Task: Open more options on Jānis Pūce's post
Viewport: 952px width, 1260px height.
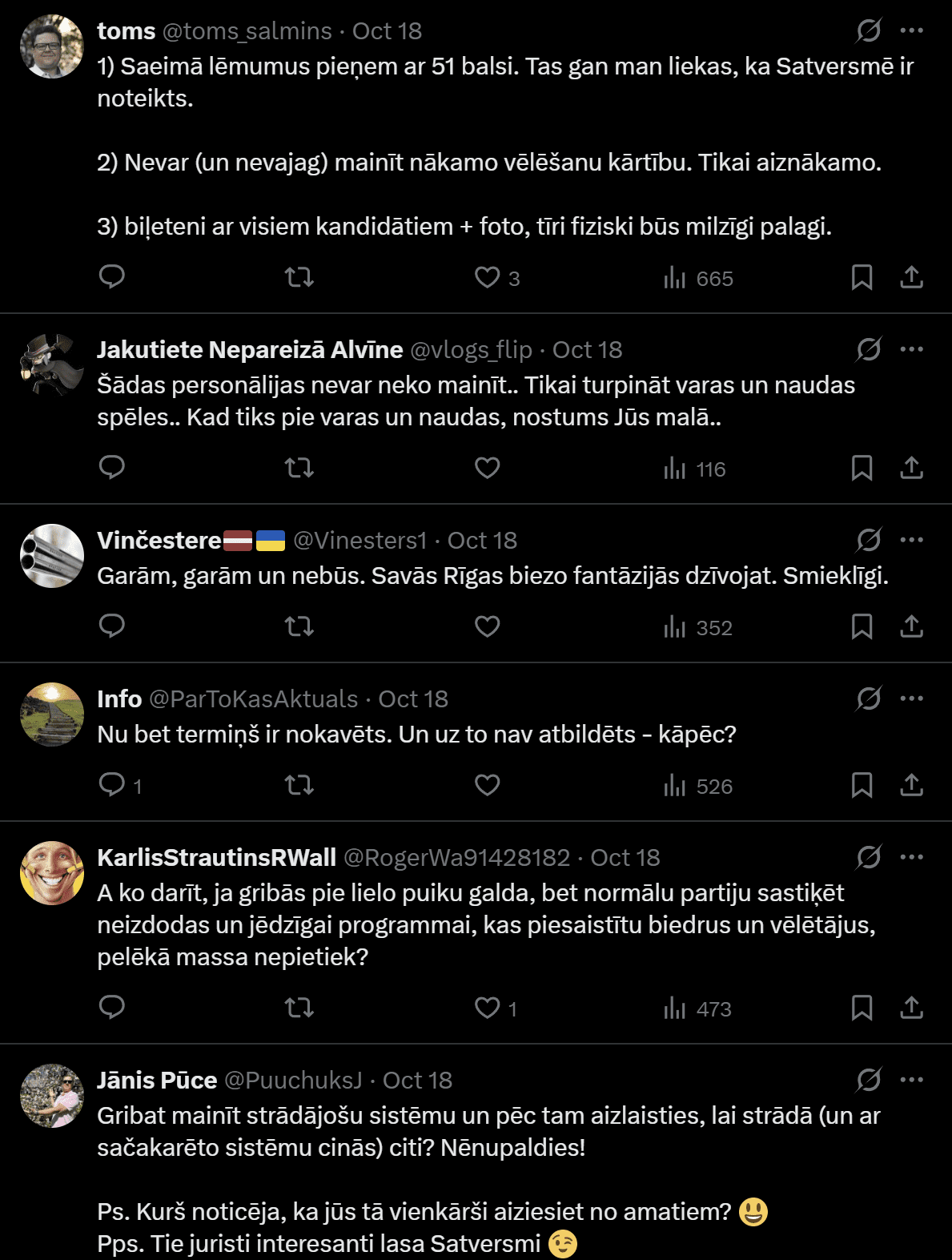Action: tap(911, 1080)
